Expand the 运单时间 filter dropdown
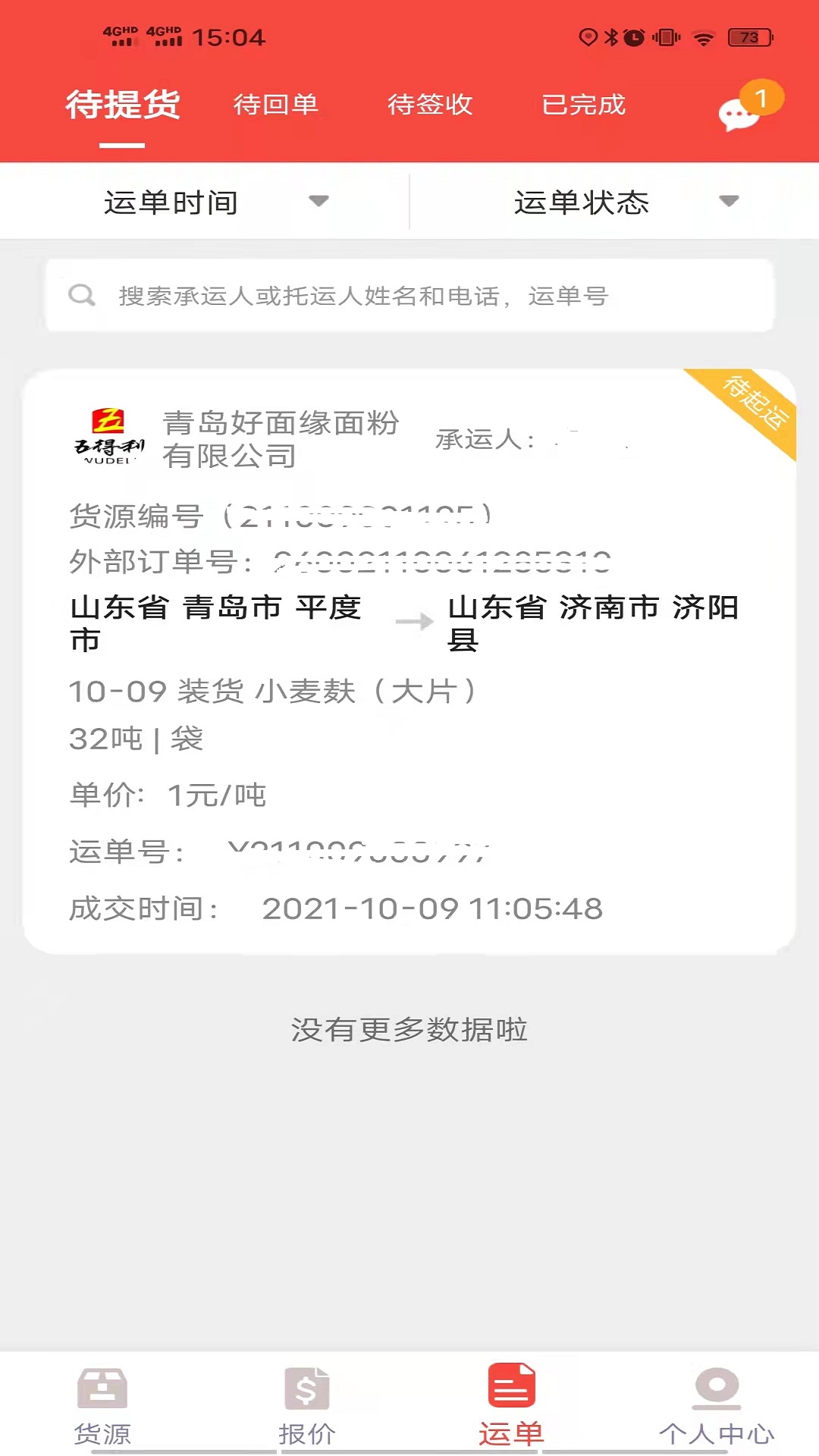This screenshot has width=819, height=1456. [x=205, y=202]
